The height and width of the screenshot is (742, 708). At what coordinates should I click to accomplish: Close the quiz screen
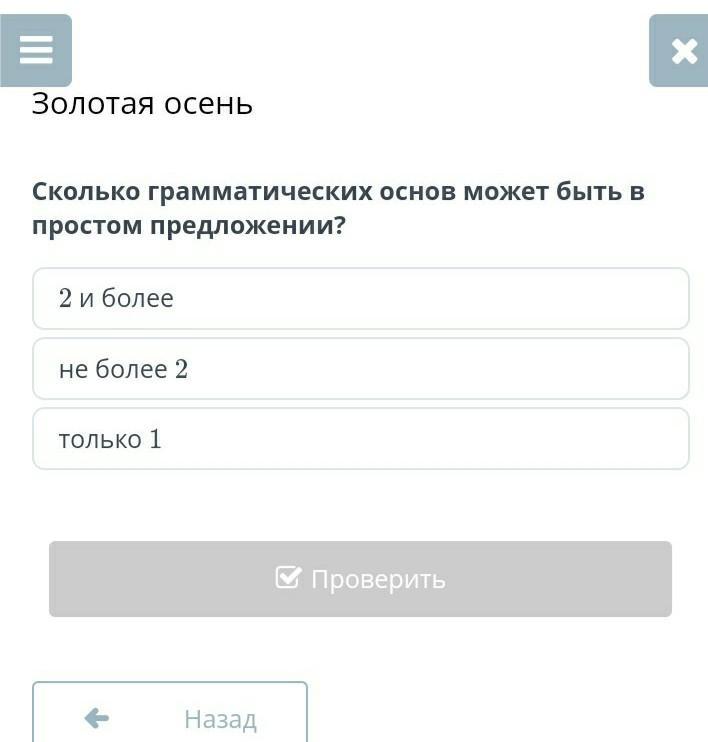pos(682,51)
